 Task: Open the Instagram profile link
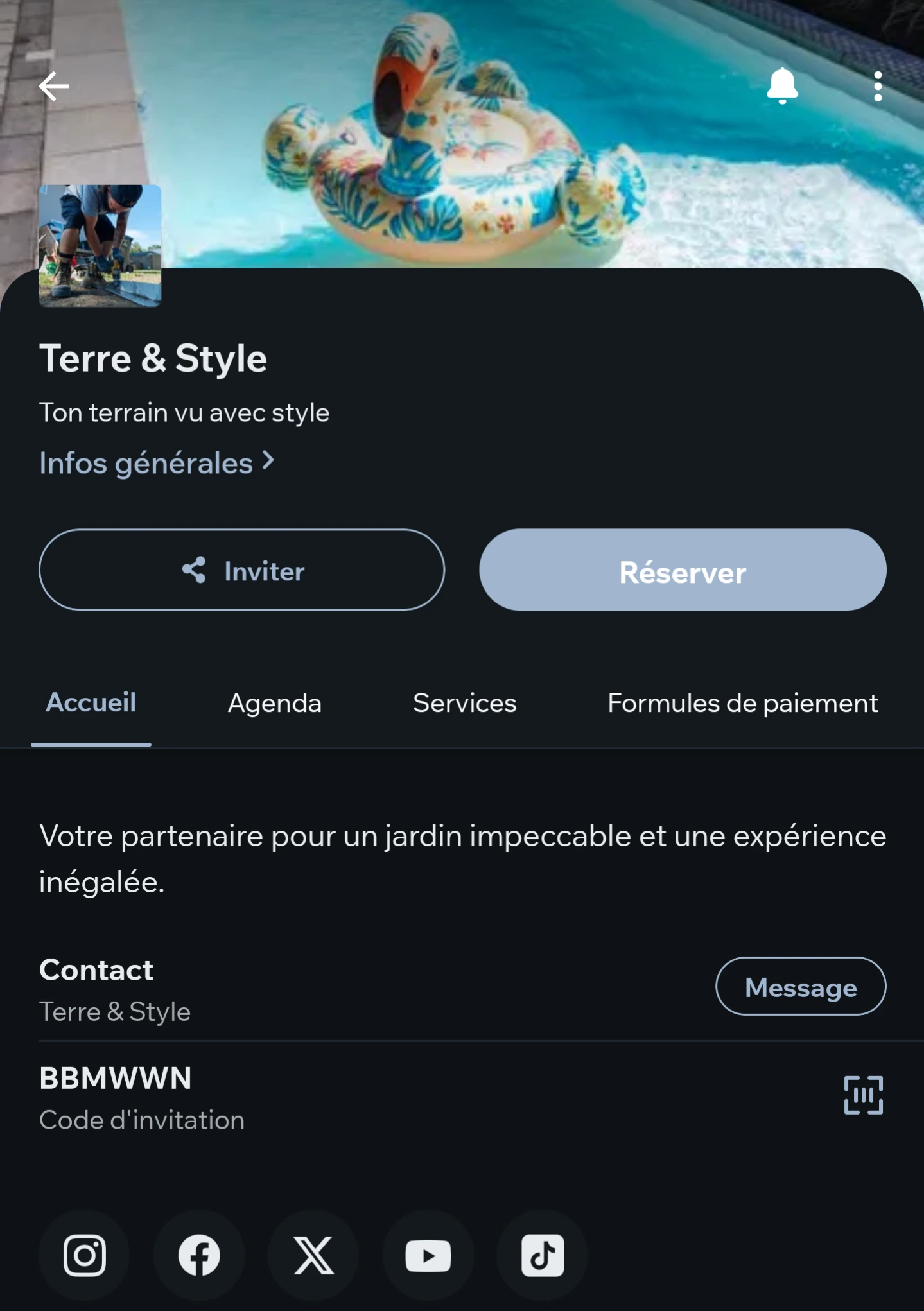click(x=84, y=1256)
